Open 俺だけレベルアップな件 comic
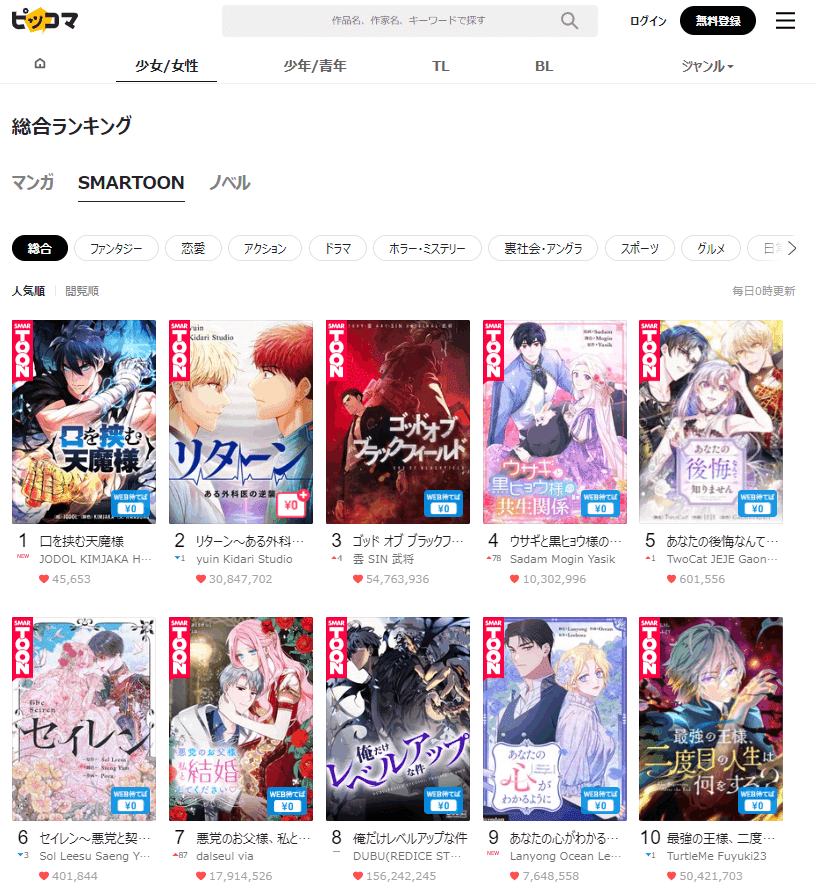816x889 pixels. pyautogui.click(x=398, y=719)
